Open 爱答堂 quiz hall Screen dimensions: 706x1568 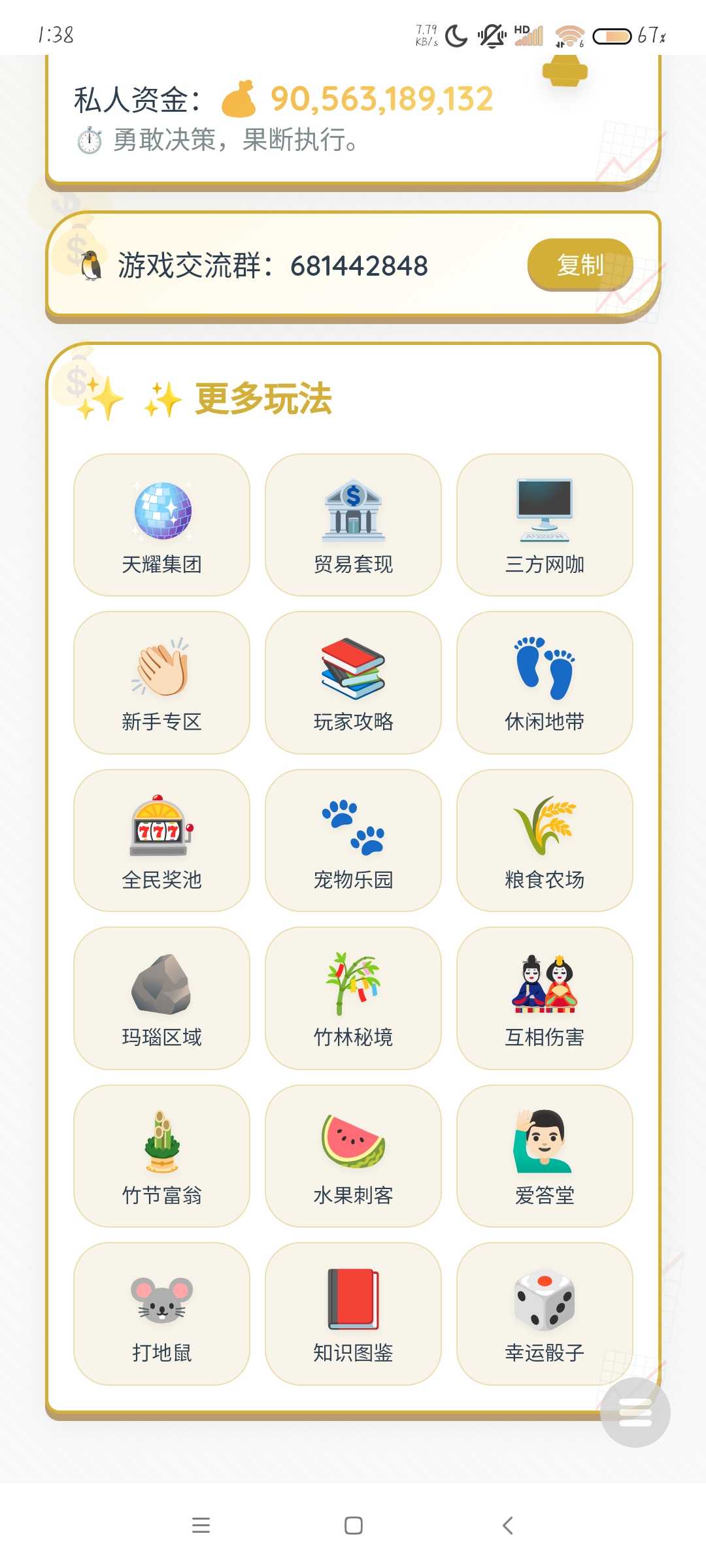click(545, 1156)
